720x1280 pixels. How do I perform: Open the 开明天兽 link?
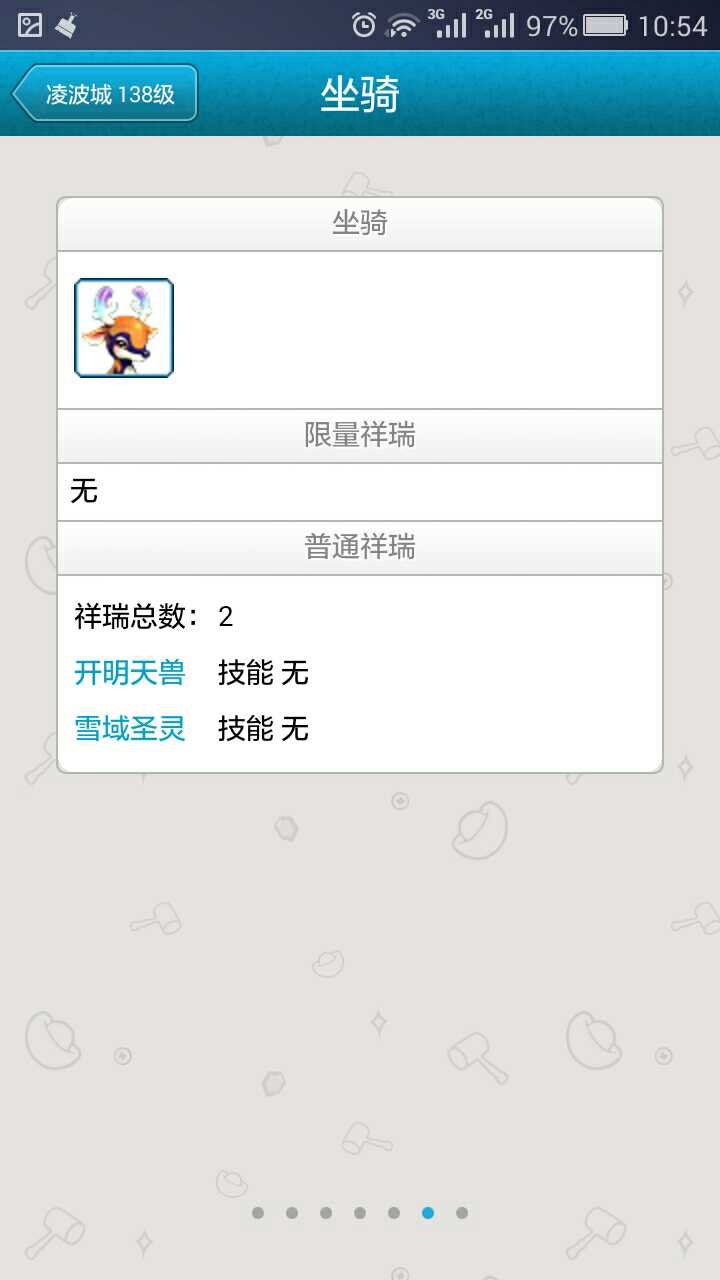pyautogui.click(x=130, y=673)
